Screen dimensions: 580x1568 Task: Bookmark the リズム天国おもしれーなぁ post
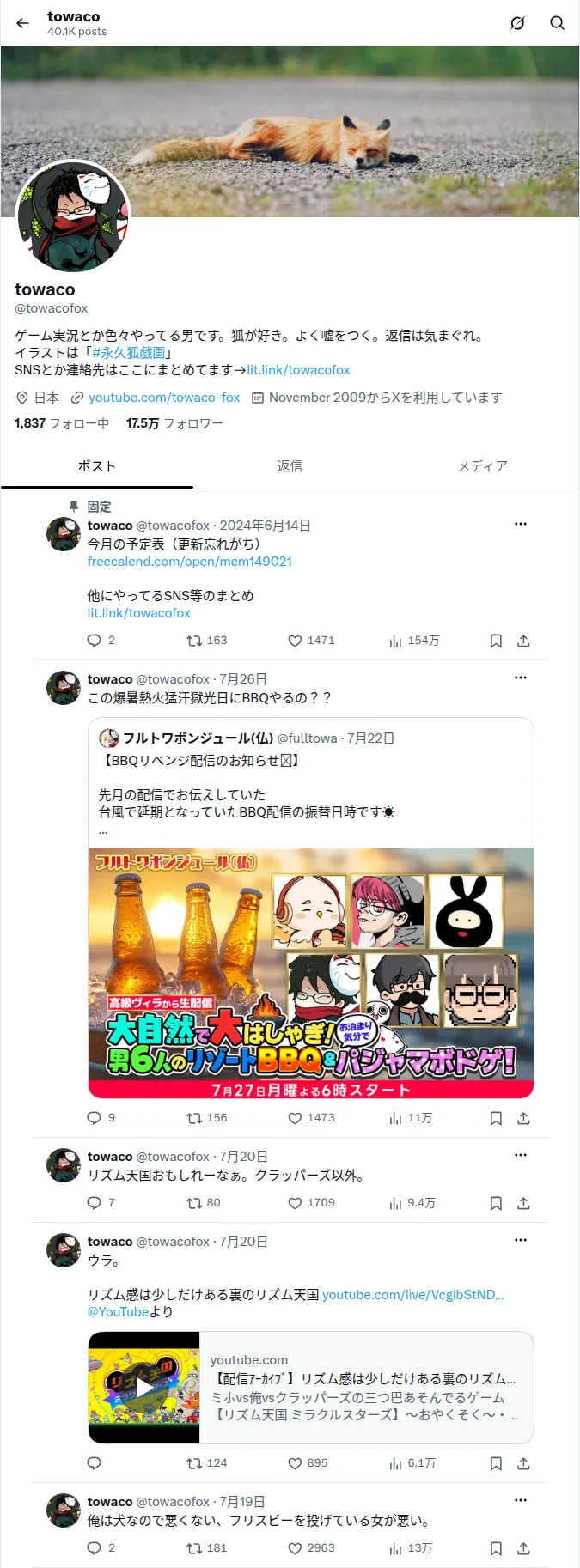pyautogui.click(x=496, y=1203)
